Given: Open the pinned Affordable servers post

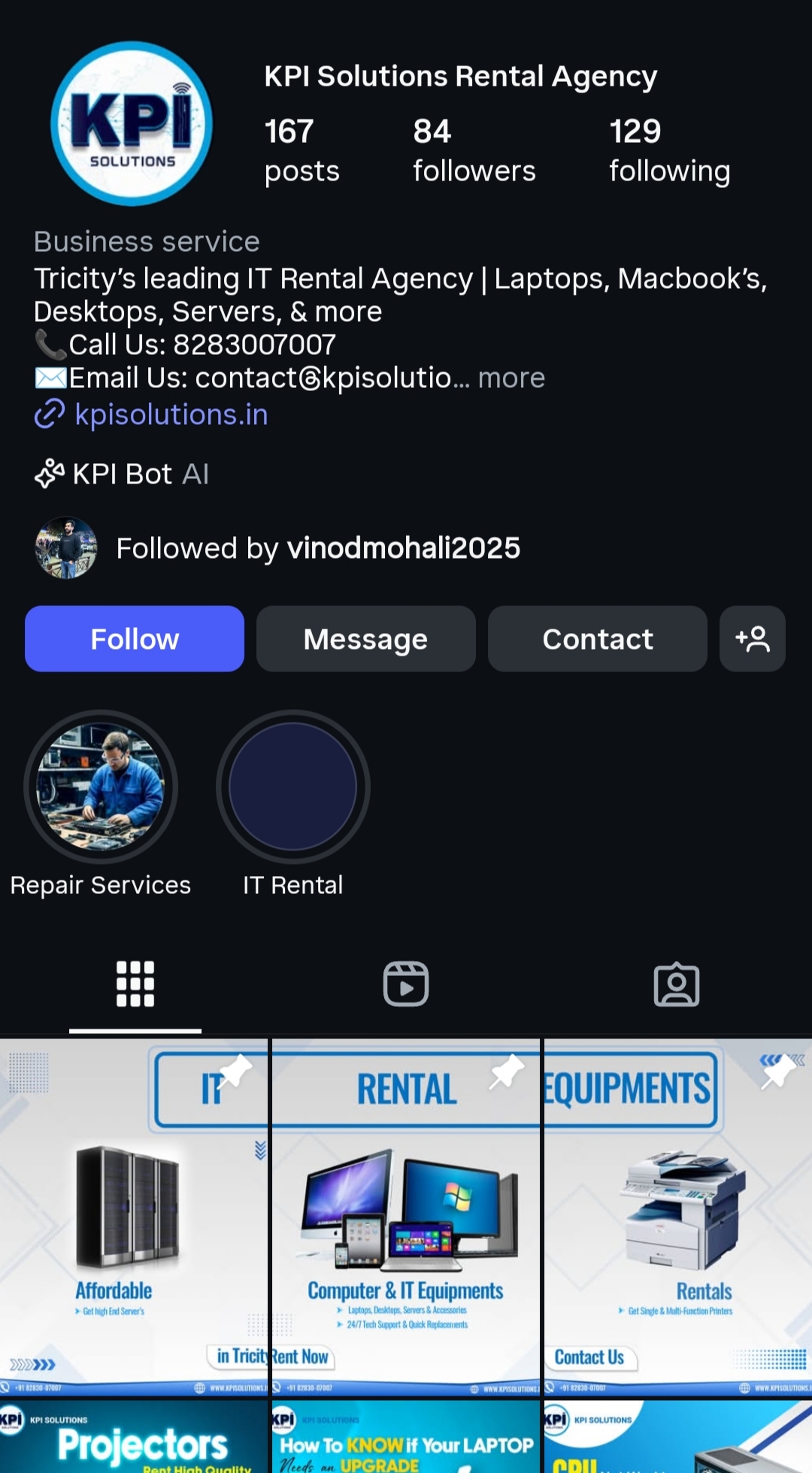Looking at the screenshot, I should pyautogui.click(x=134, y=1218).
